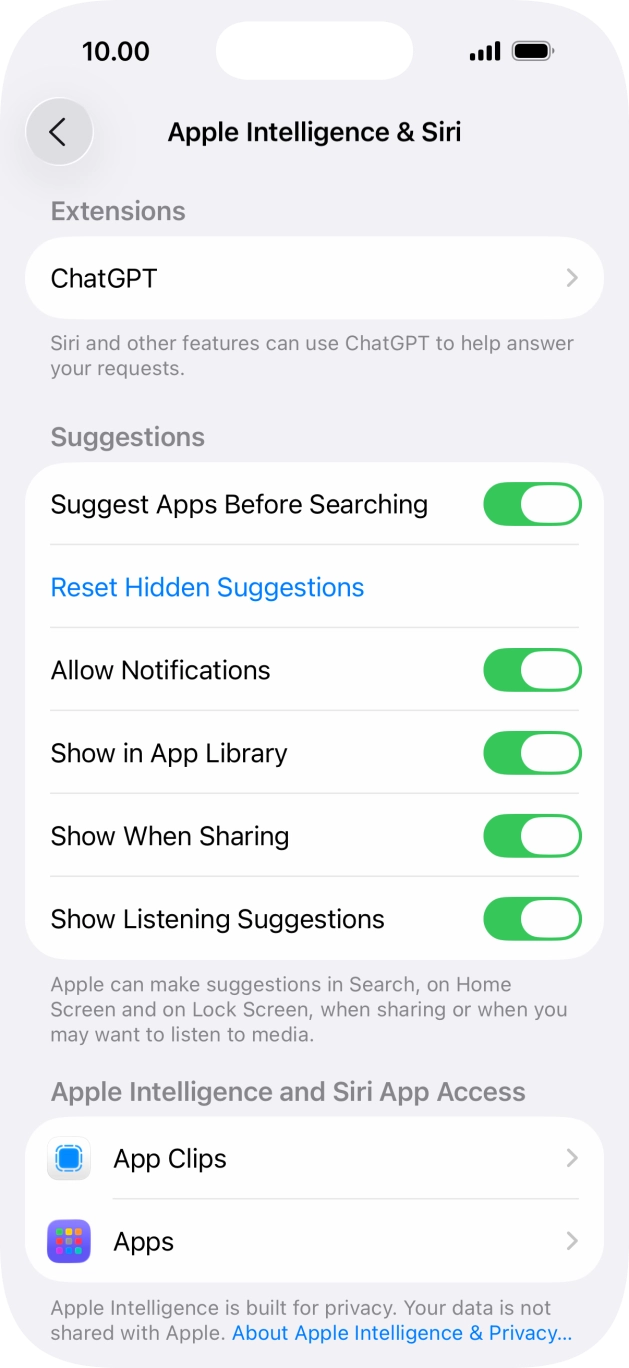Disable the Allow Notifications switch
629x1368 pixels.
pyautogui.click(x=532, y=670)
